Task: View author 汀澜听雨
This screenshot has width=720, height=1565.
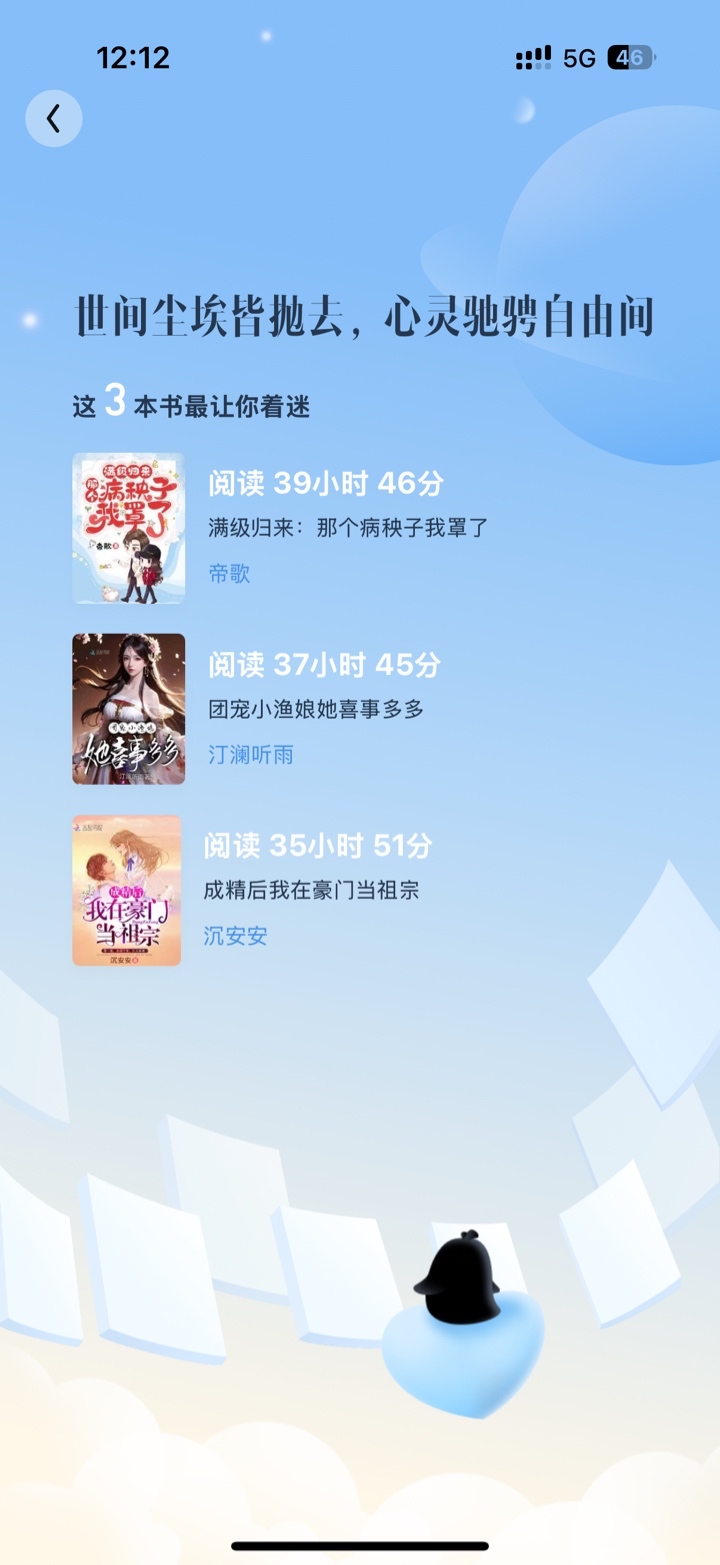Action: click(x=251, y=755)
